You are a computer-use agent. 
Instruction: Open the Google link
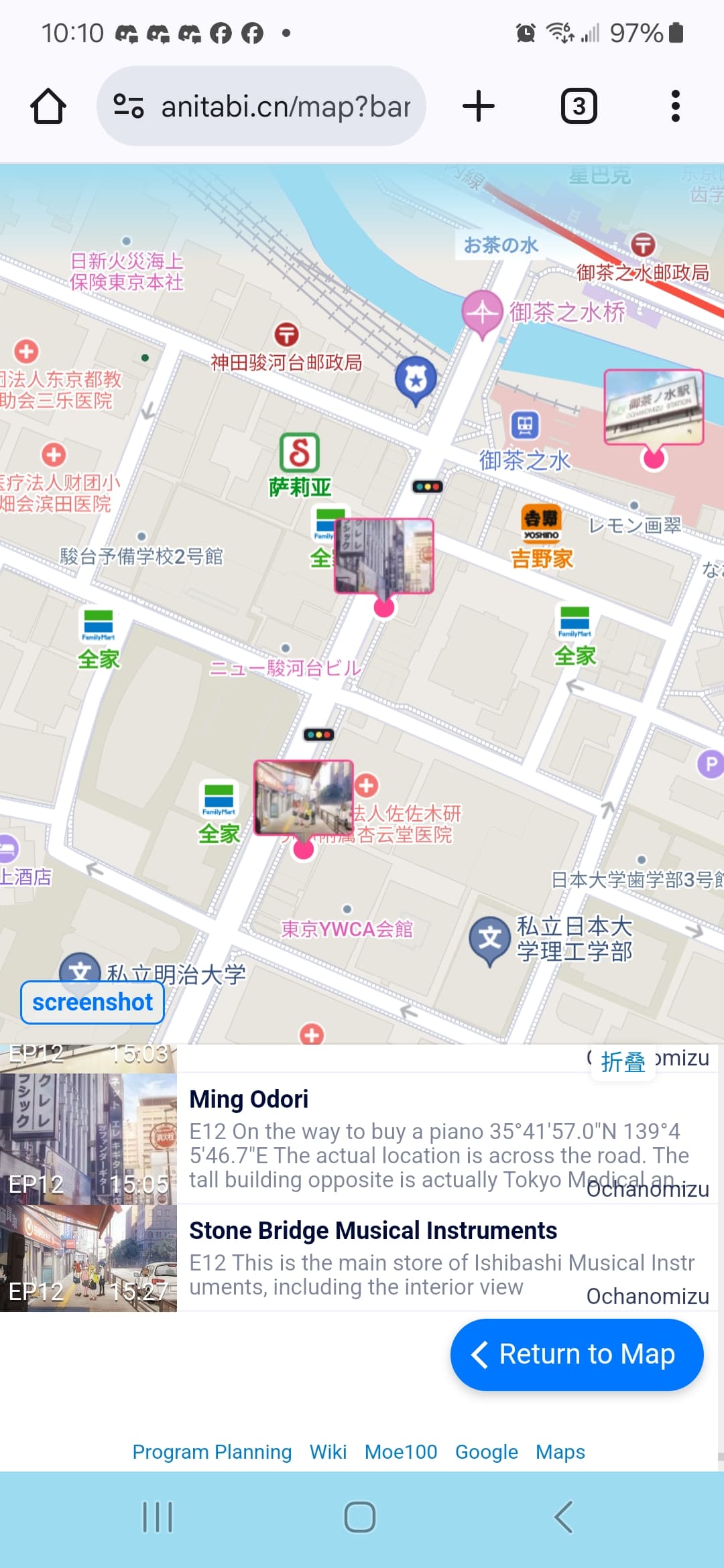(487, 1451)
